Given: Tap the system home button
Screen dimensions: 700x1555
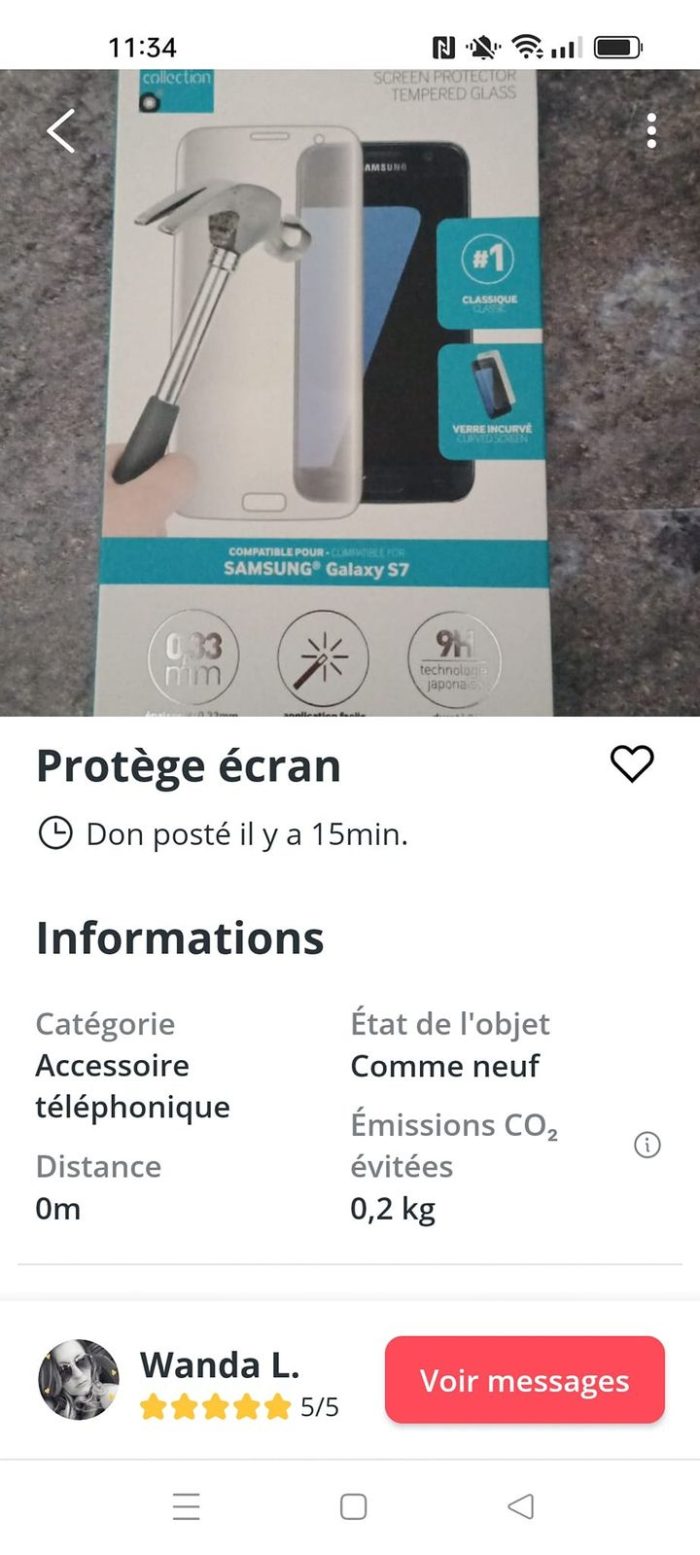Looking at the screenshot, I should coord(353,1506).
